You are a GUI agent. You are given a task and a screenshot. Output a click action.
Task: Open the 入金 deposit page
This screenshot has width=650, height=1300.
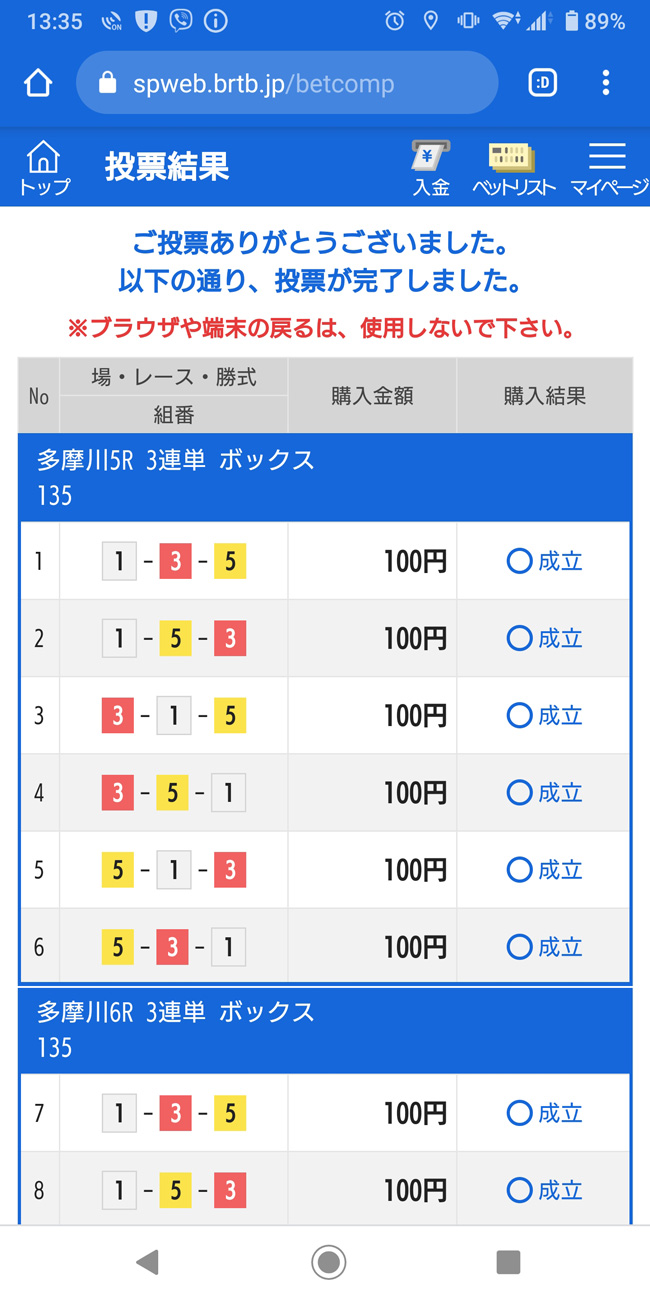pos(431,168)
